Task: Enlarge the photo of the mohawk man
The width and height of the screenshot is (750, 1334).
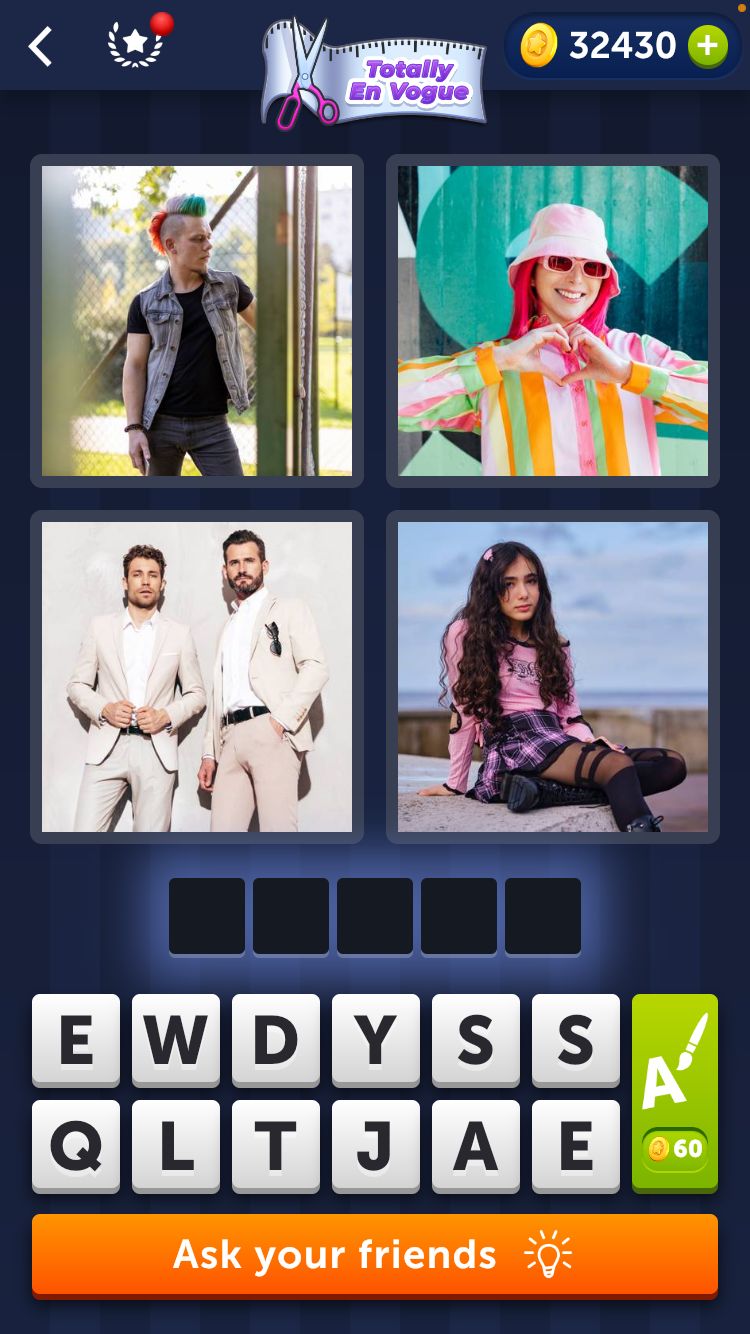Action: point(197,321)
